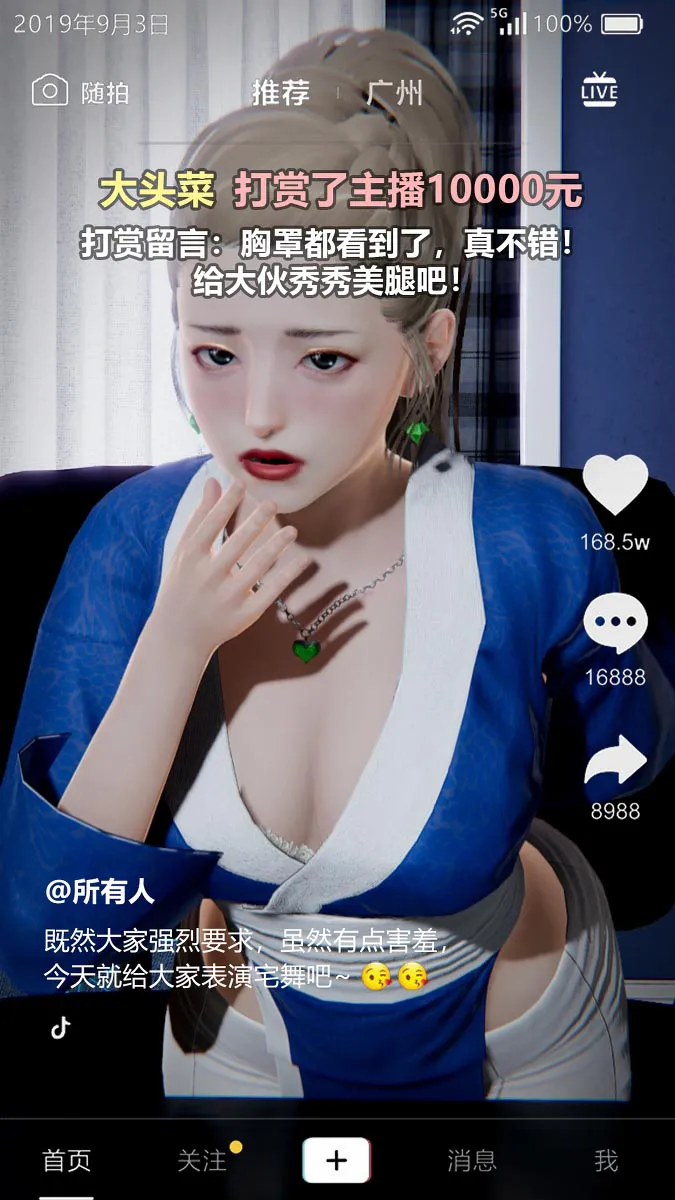Create a new video with plus button

337,1160
